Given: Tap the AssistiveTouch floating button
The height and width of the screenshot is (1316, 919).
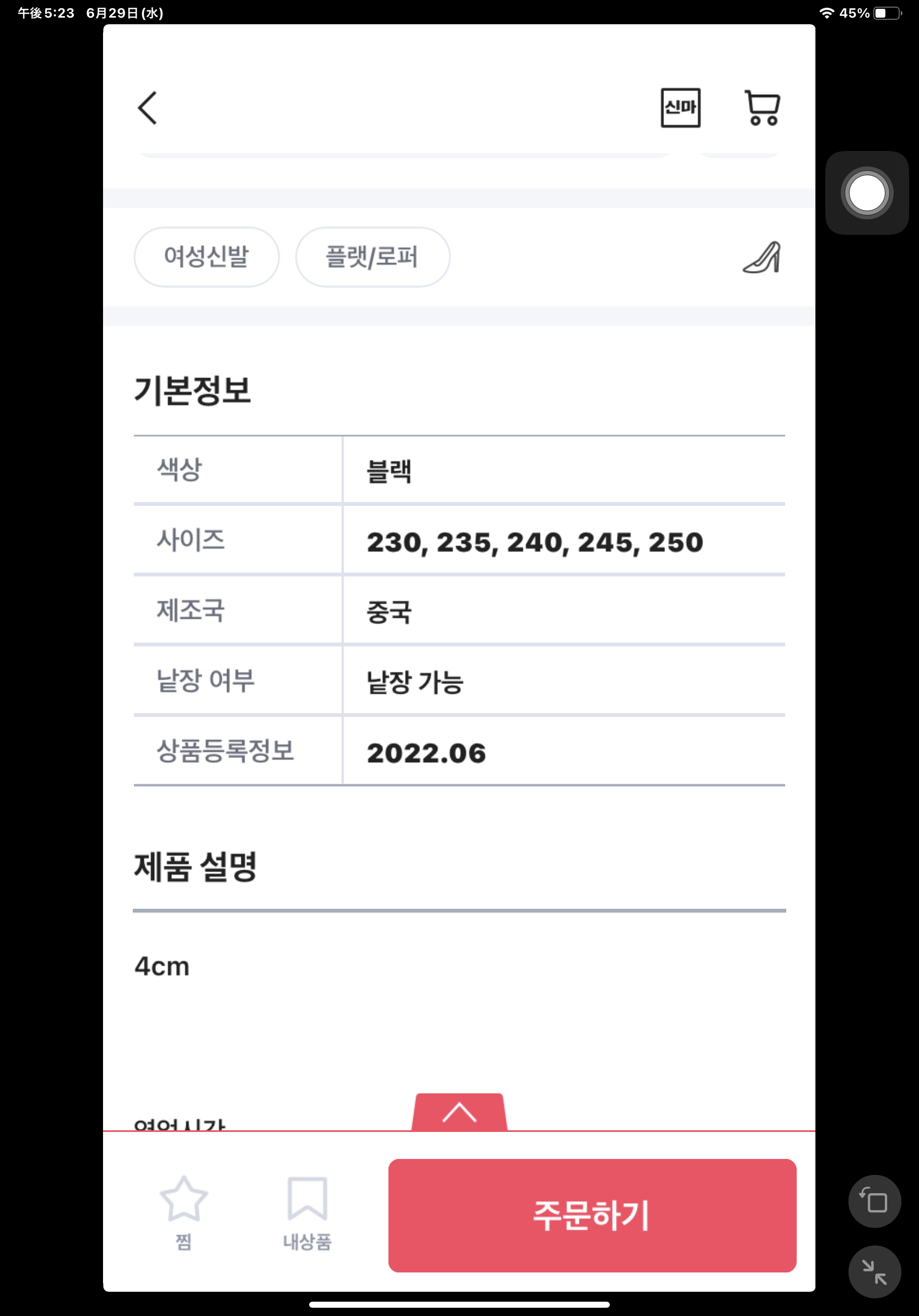Looking at the screenshot, I should (x=866, y=193).
